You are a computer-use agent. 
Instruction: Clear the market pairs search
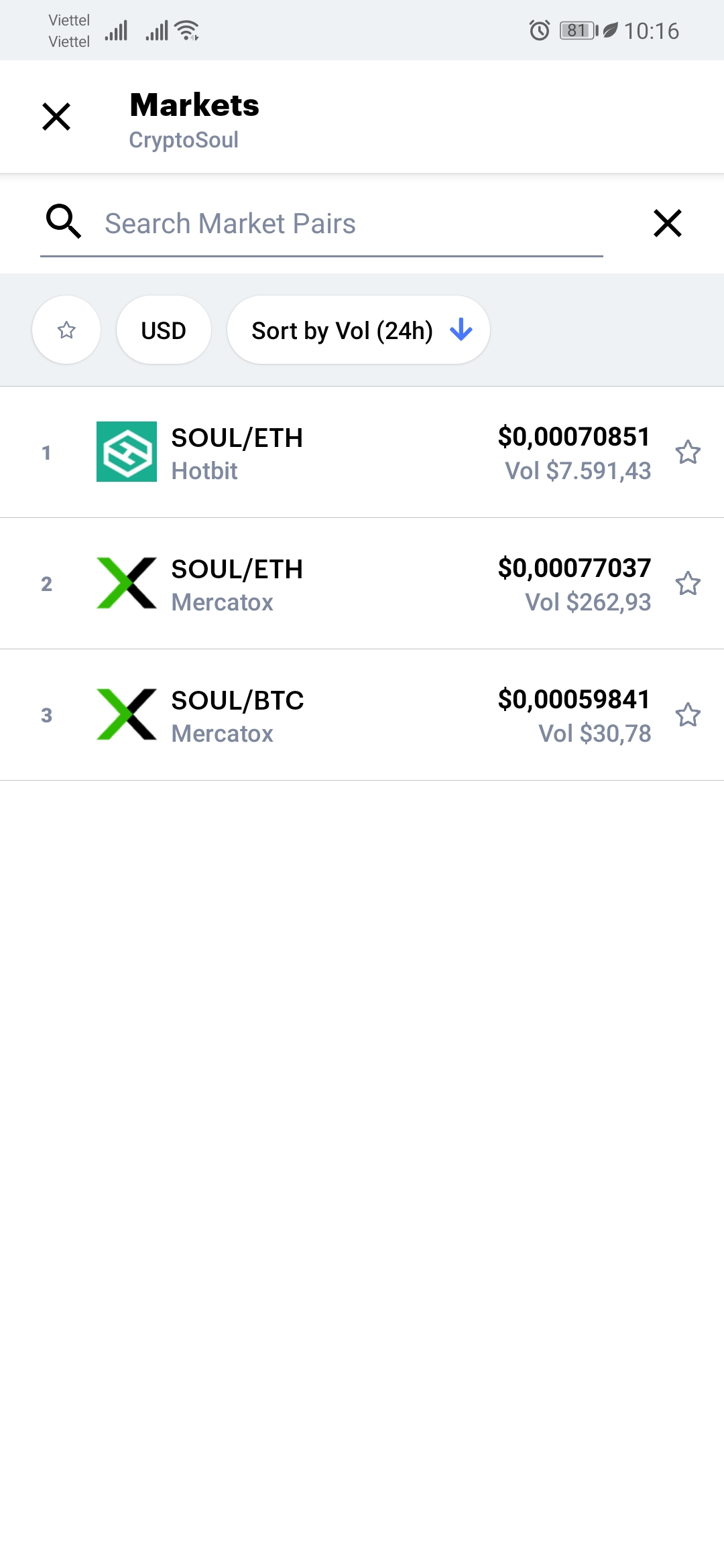coord(667,223)
